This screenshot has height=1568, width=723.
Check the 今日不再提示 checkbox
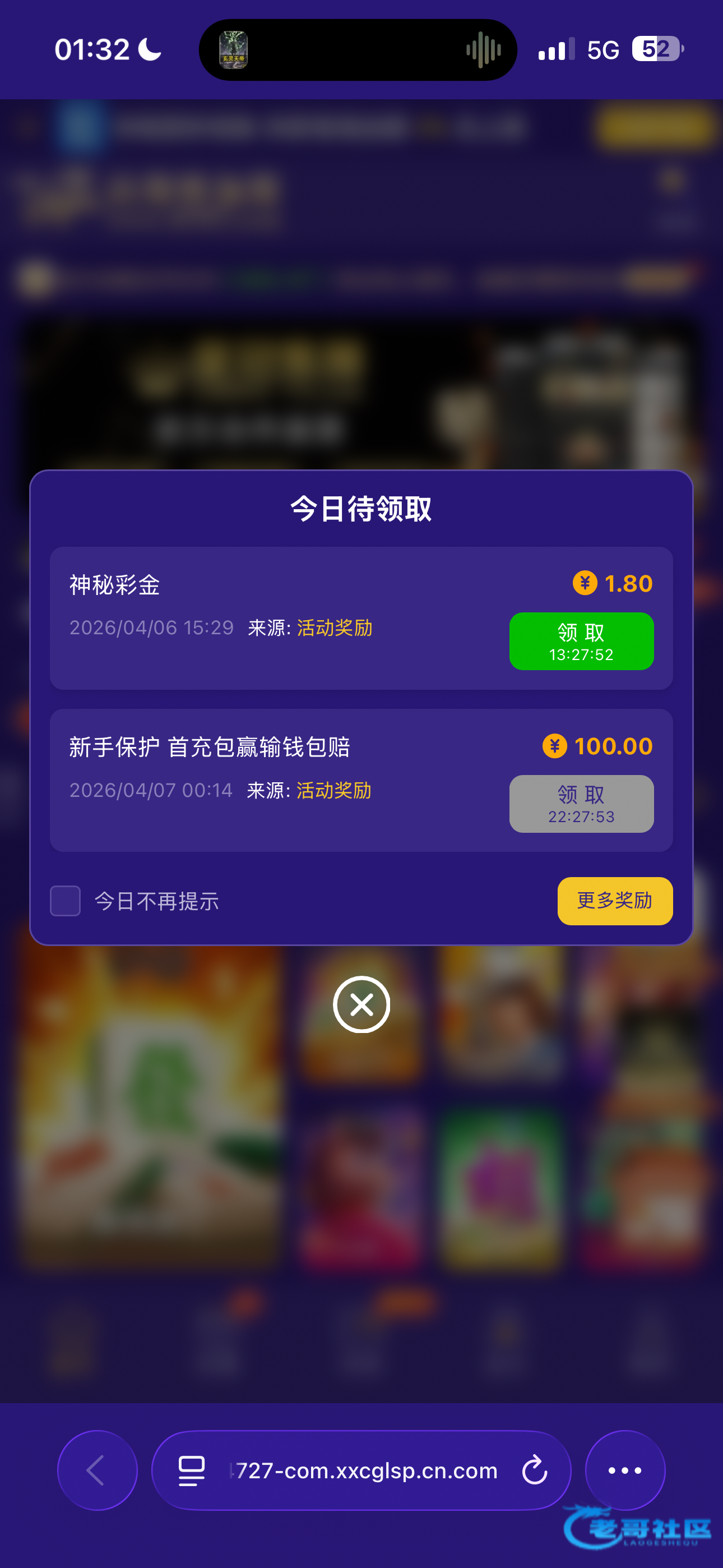tap(65, 901)
